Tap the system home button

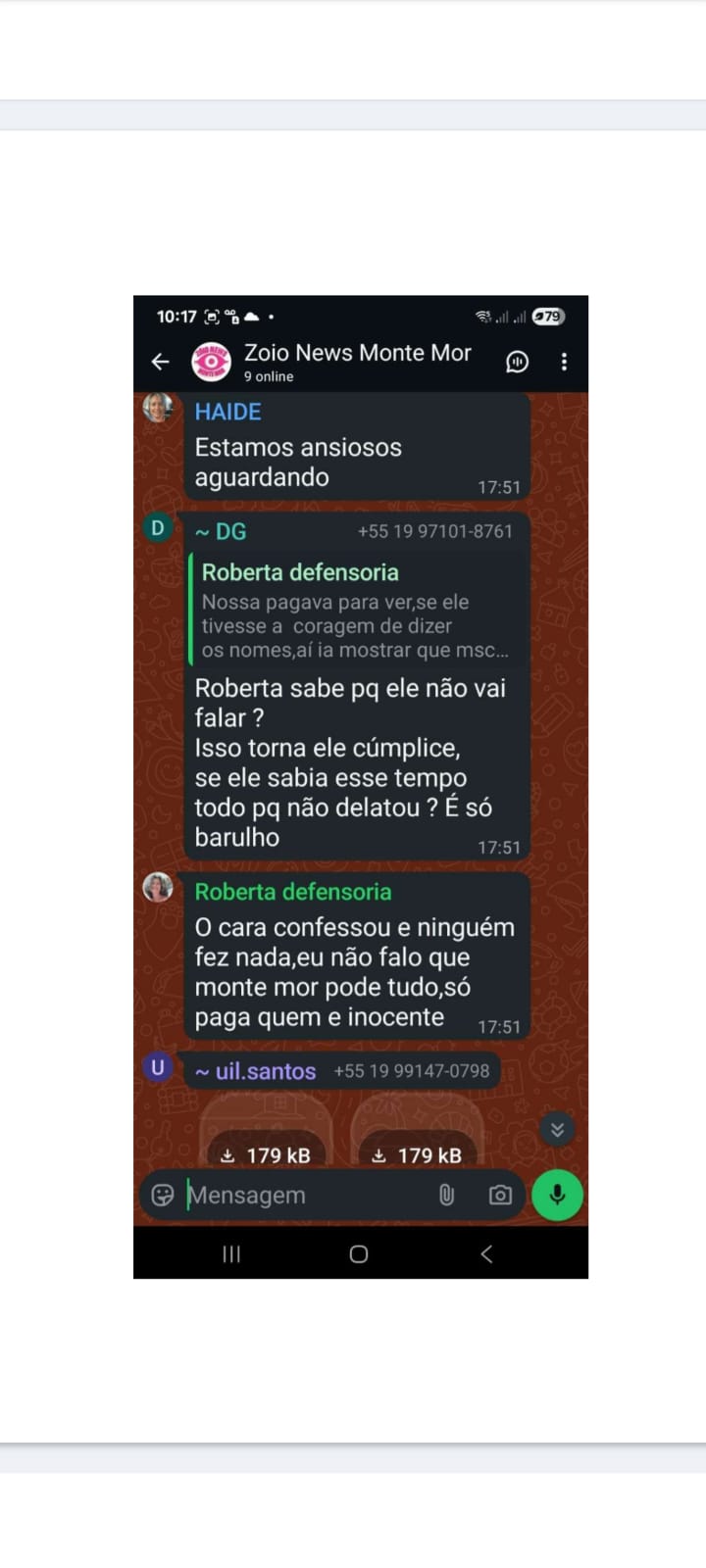(x=359, y=1253)
